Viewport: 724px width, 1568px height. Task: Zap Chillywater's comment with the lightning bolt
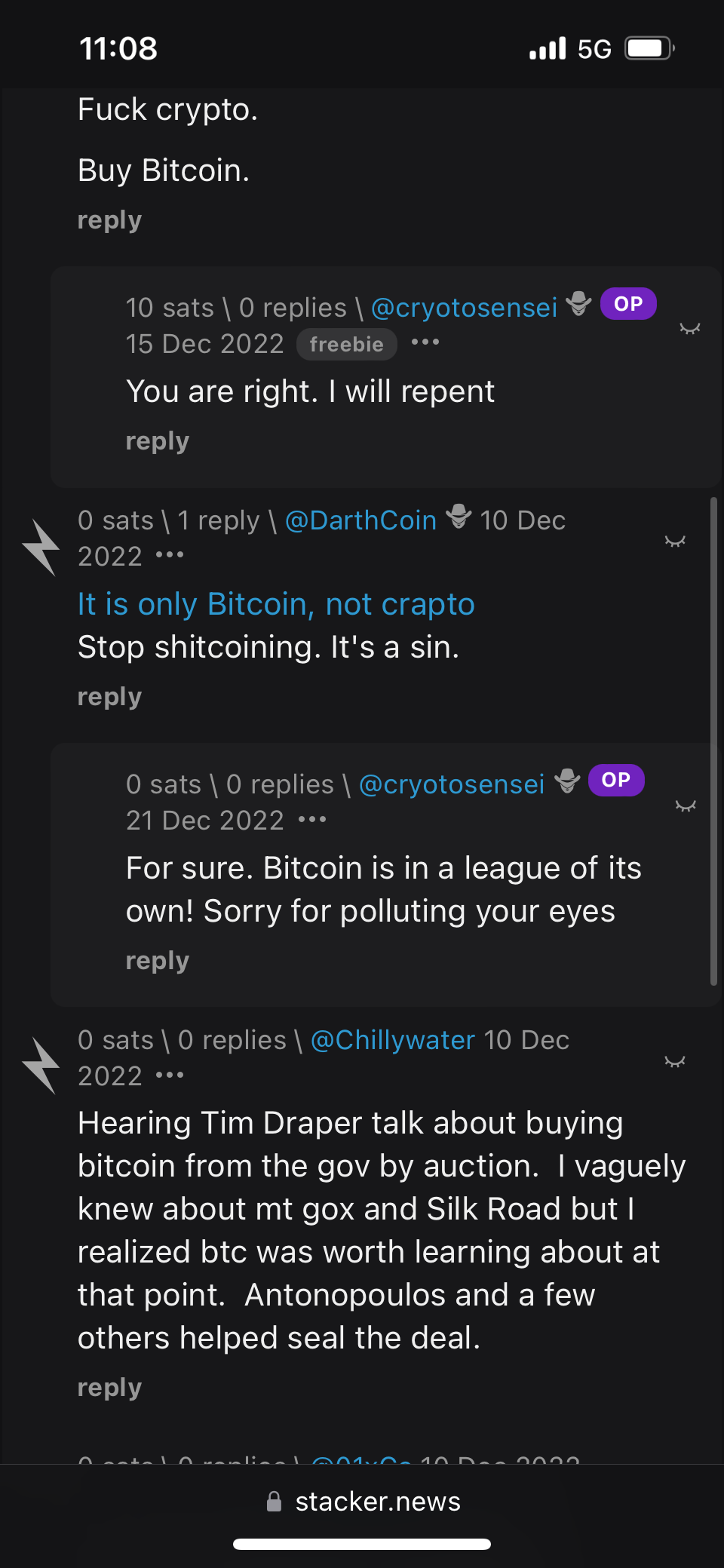(x=41, y=1066)
